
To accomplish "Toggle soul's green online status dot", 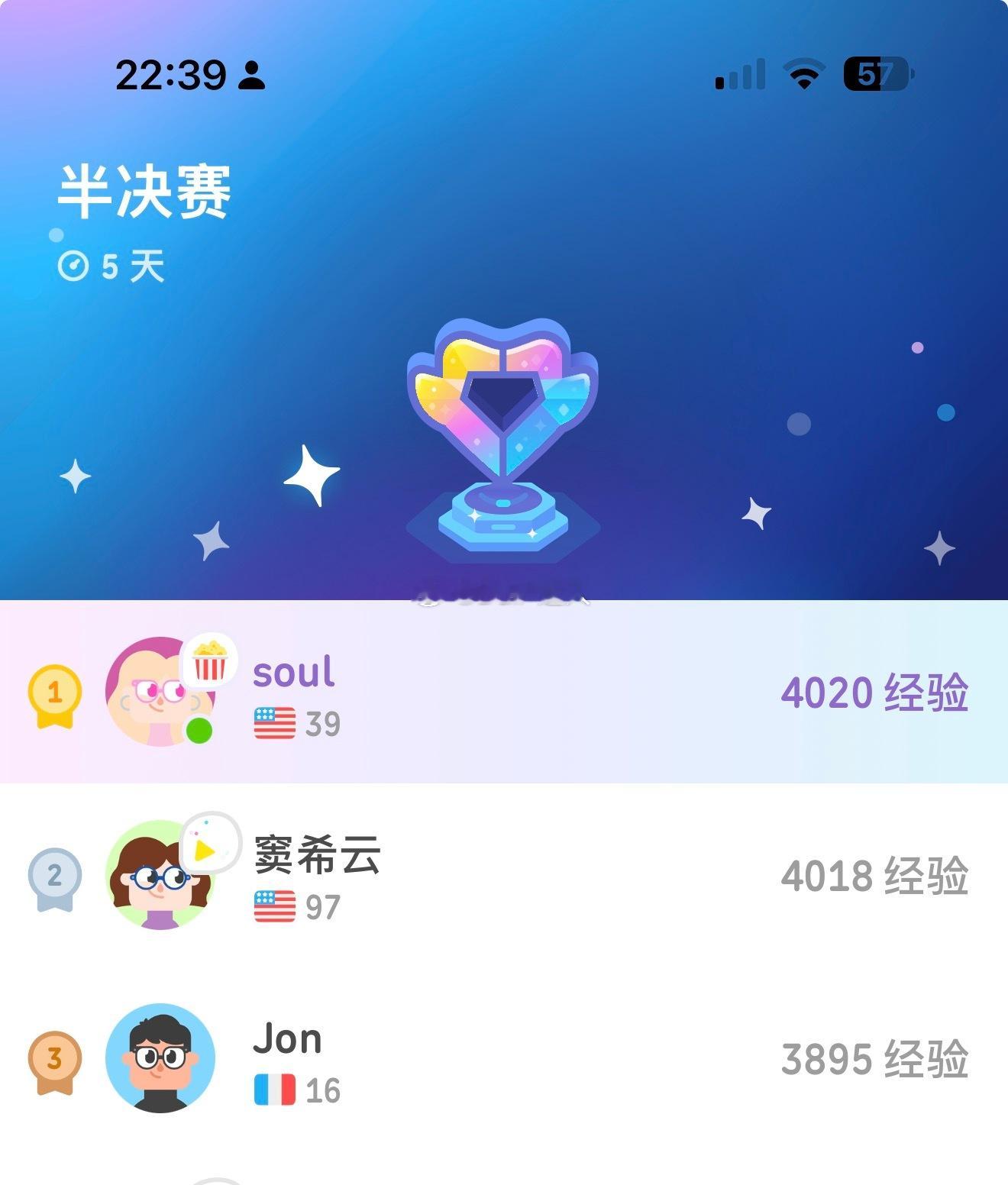I will pos(201,729).
